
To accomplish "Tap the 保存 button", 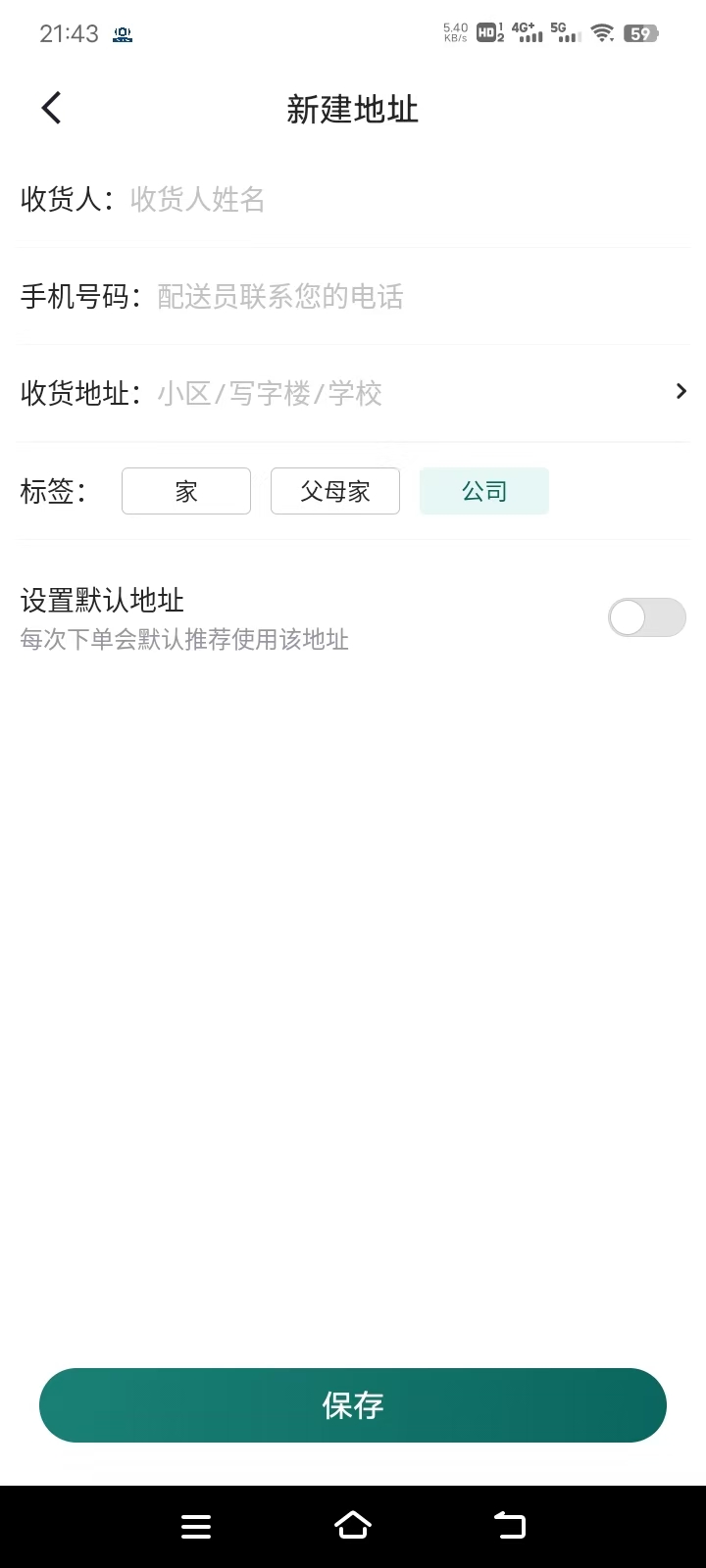I will point(353,1405).
